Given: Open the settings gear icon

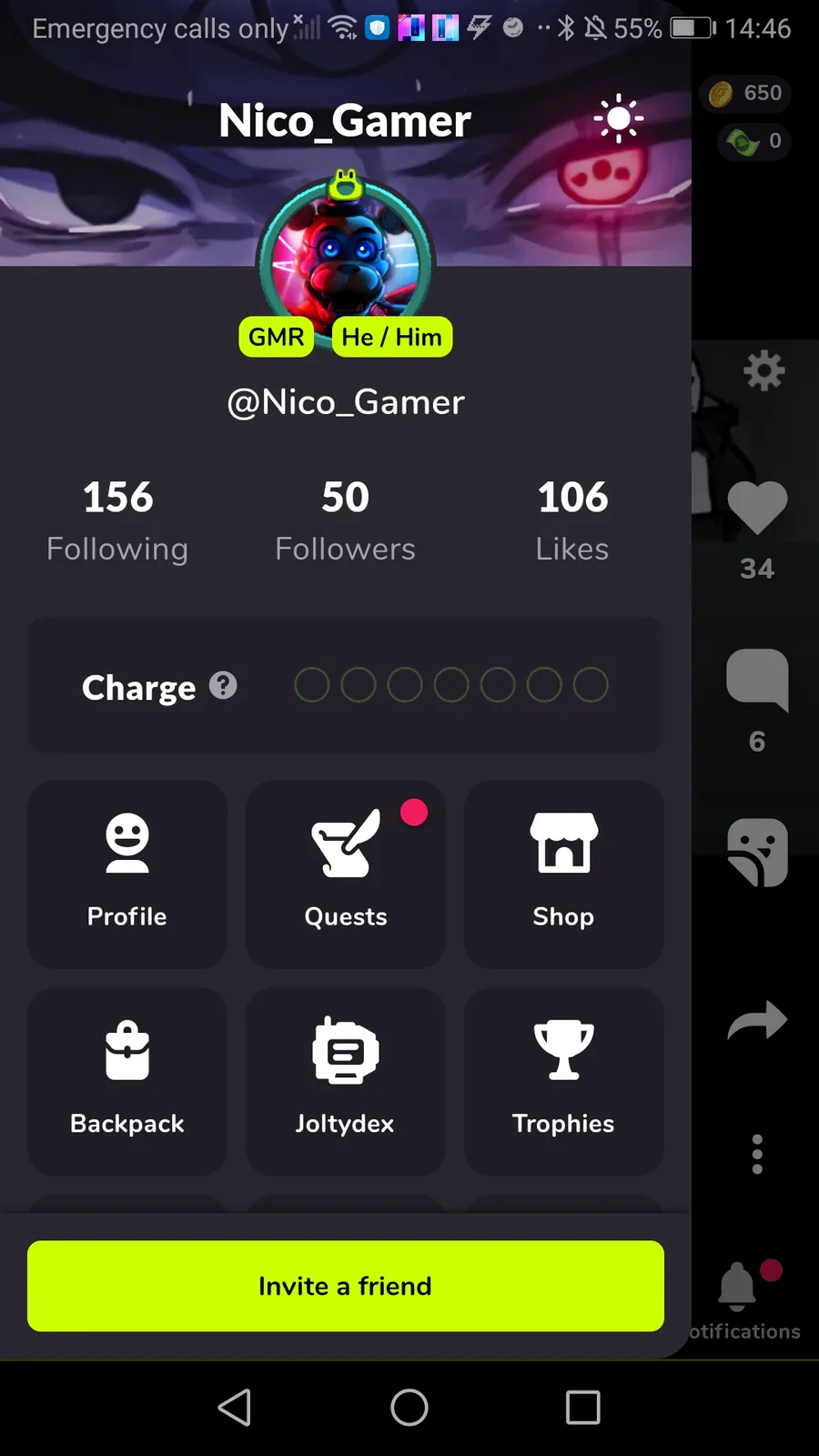Looking at the screenshot, I should pos(763,371).
